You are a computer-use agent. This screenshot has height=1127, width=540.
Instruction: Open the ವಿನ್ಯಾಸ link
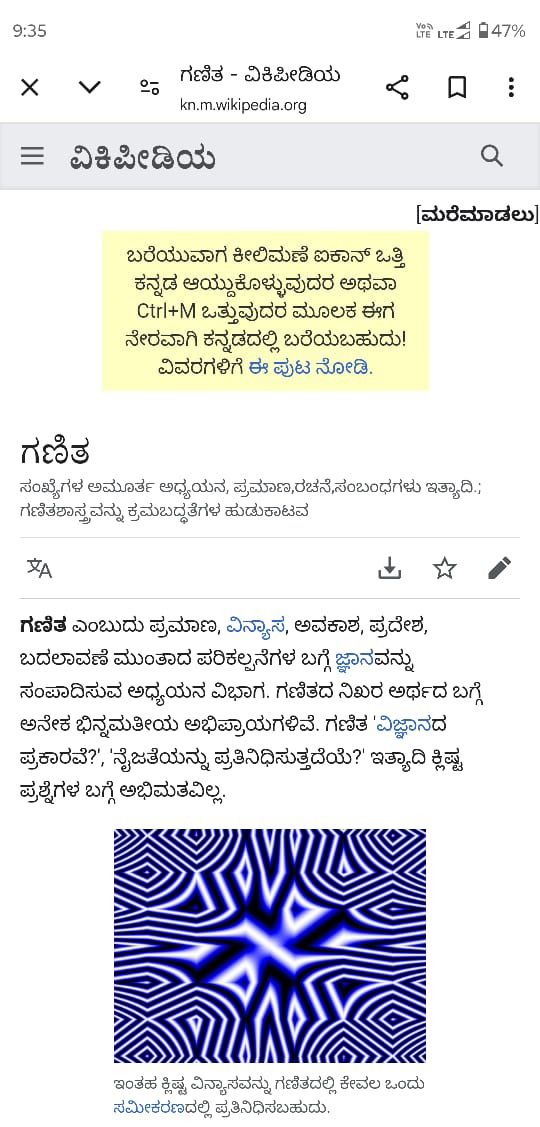click(257, 625)
